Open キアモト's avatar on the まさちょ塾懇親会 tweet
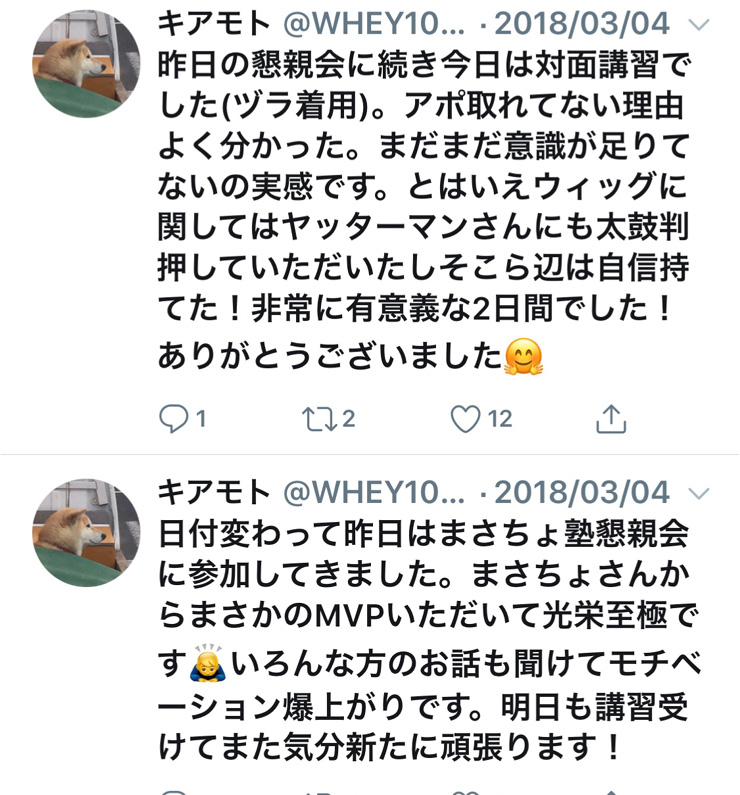Viewport: 740px width, 795px height. [x=87, y=535]
